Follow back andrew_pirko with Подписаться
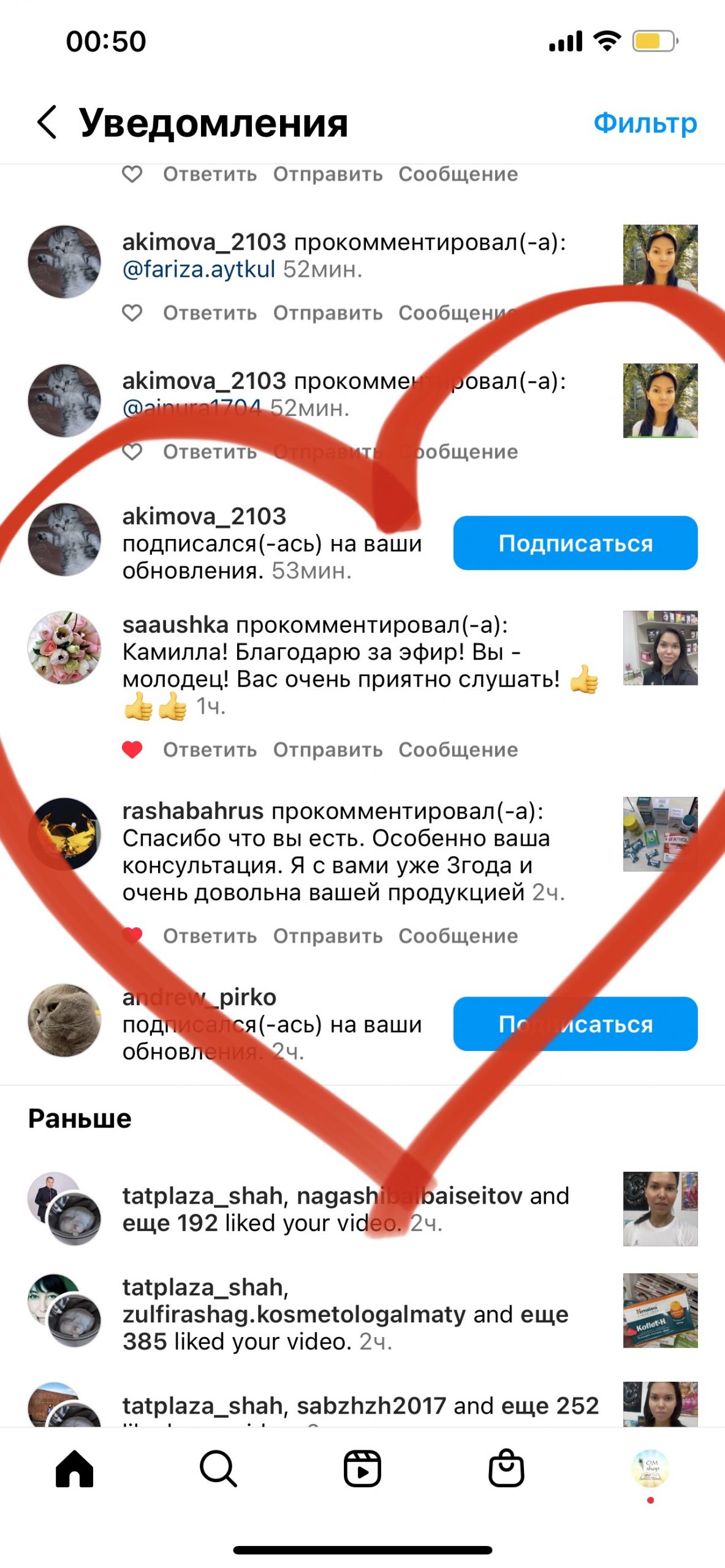 [x=575, y=1024]
